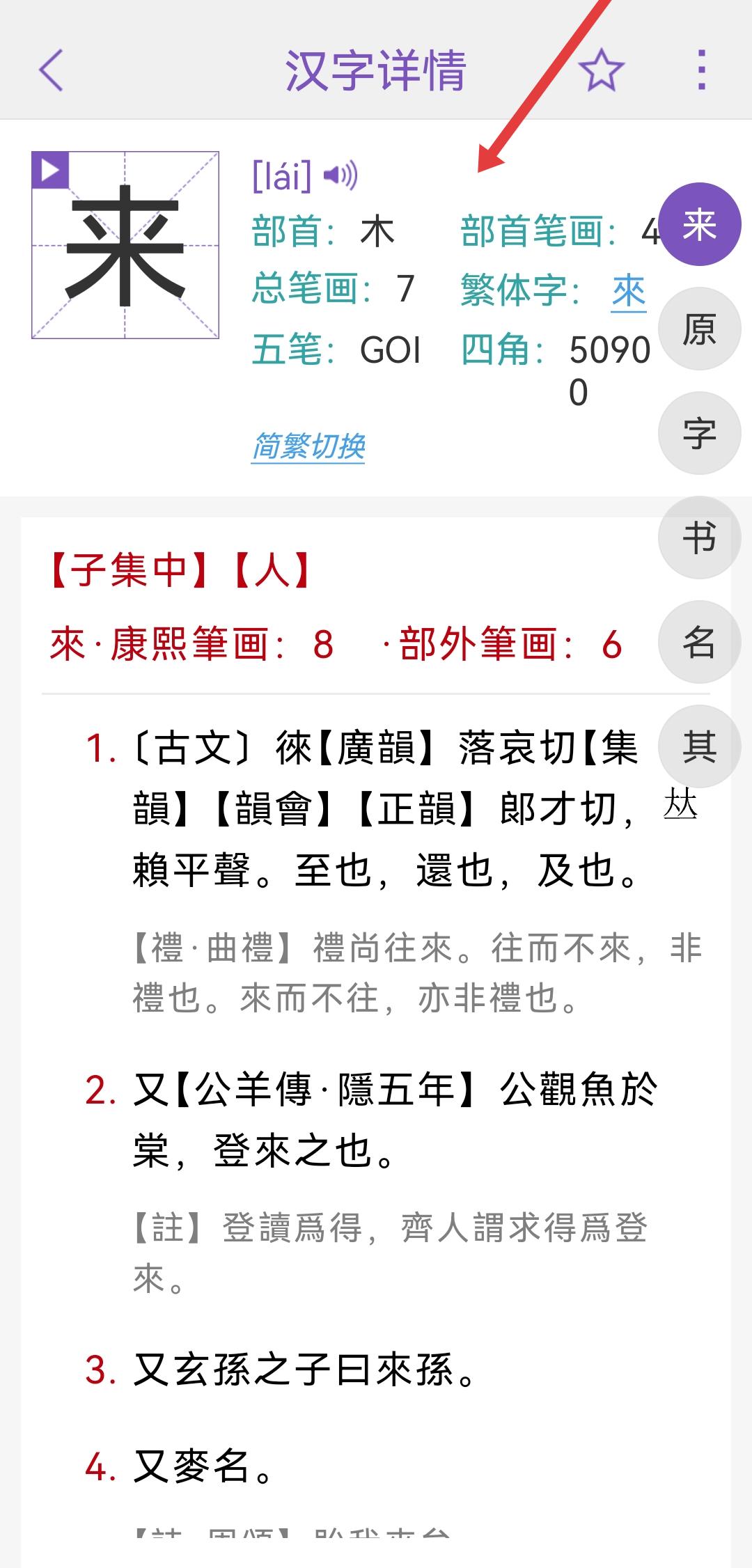Play the stroke order animation for 来
752x1568 pixels.
point(50,171)
